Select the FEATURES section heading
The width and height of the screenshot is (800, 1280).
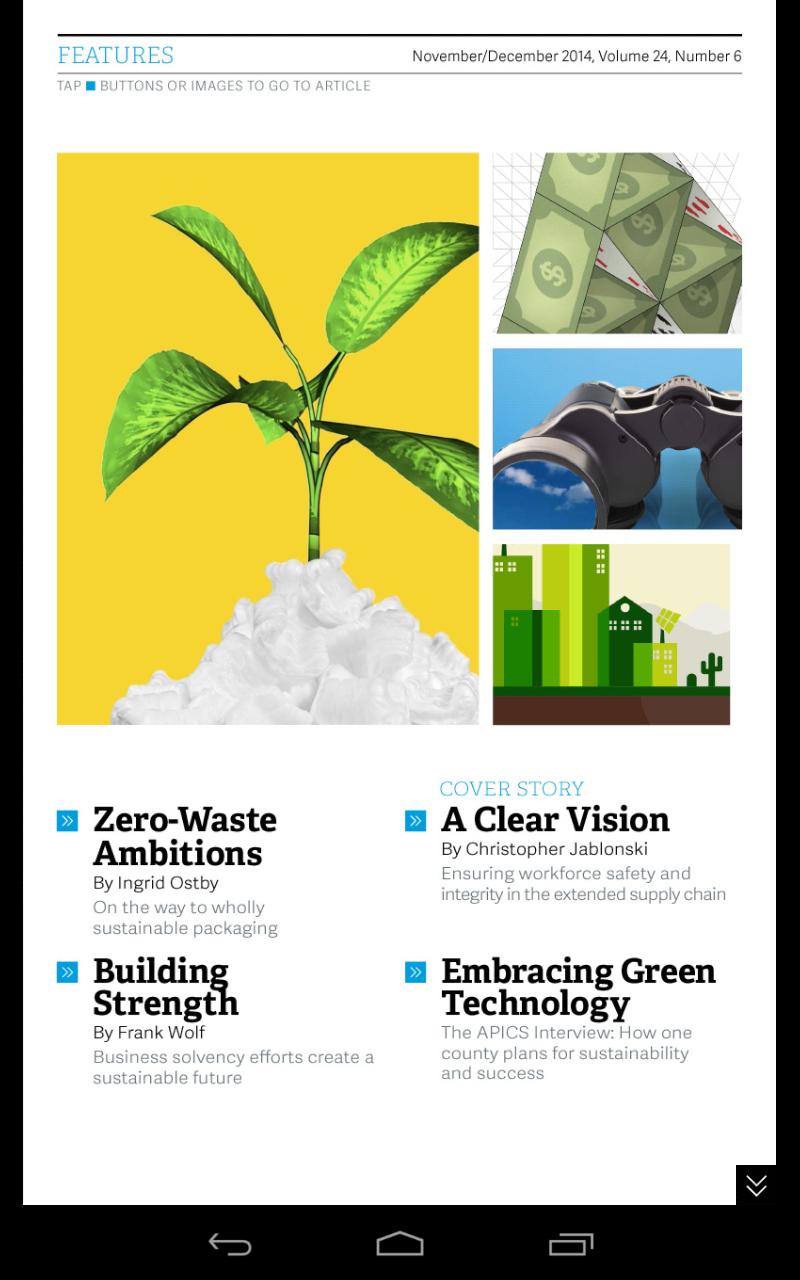(x=116, y=55)
